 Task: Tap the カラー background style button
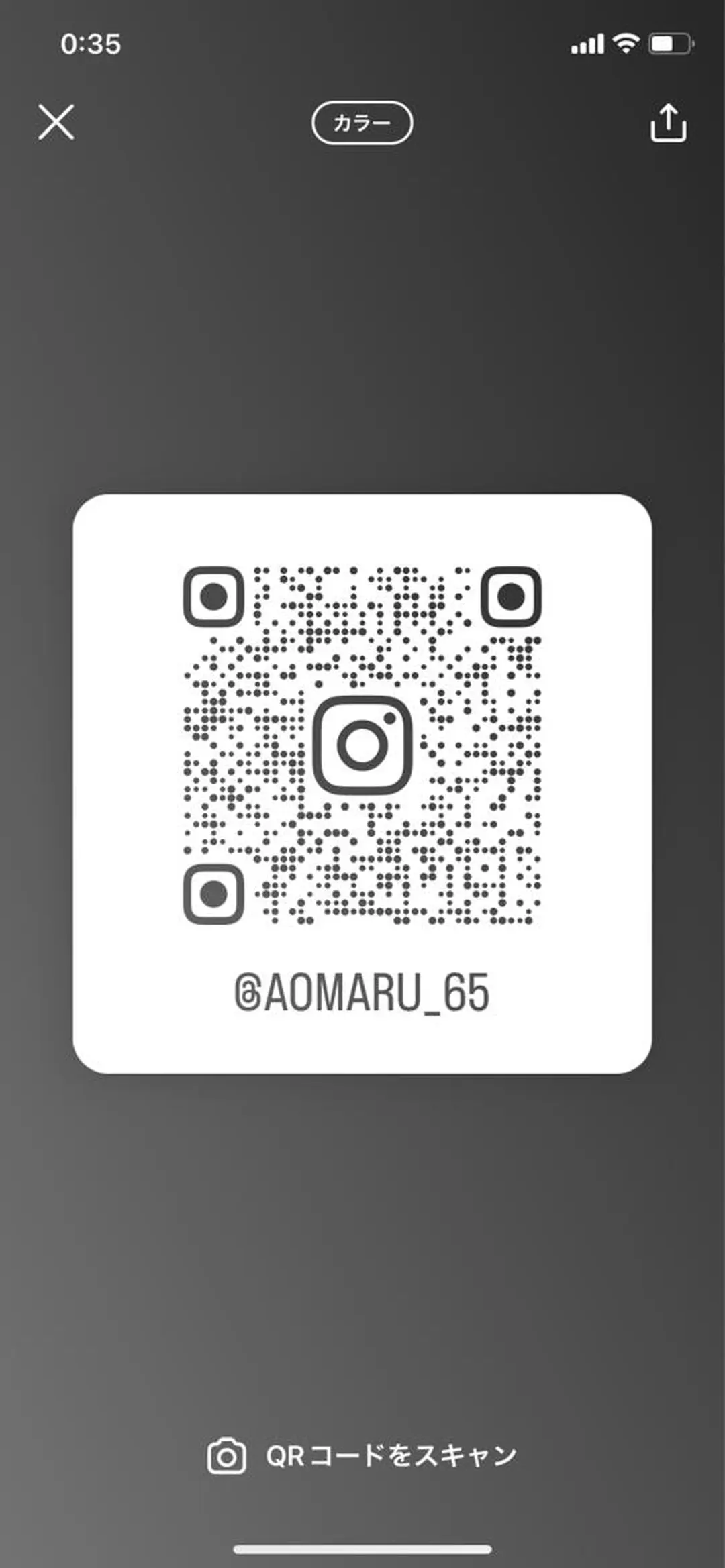click(362, 123)
